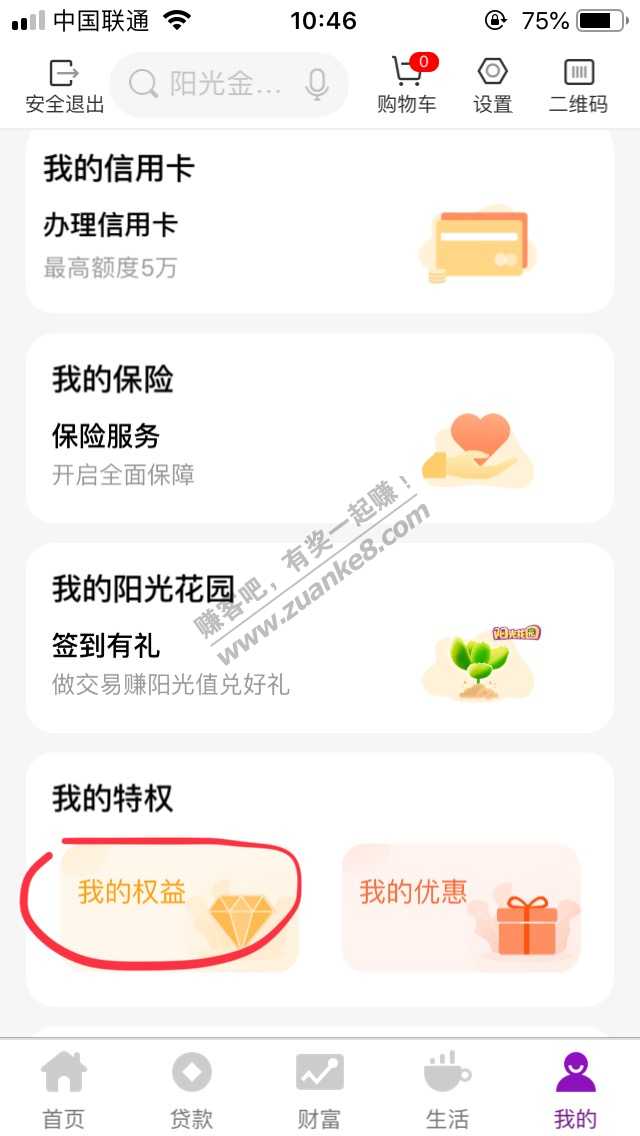The width and height of the screenshot is (640, 1136).
Task: Tap the voice search microphone
Action: pos(317,85)
